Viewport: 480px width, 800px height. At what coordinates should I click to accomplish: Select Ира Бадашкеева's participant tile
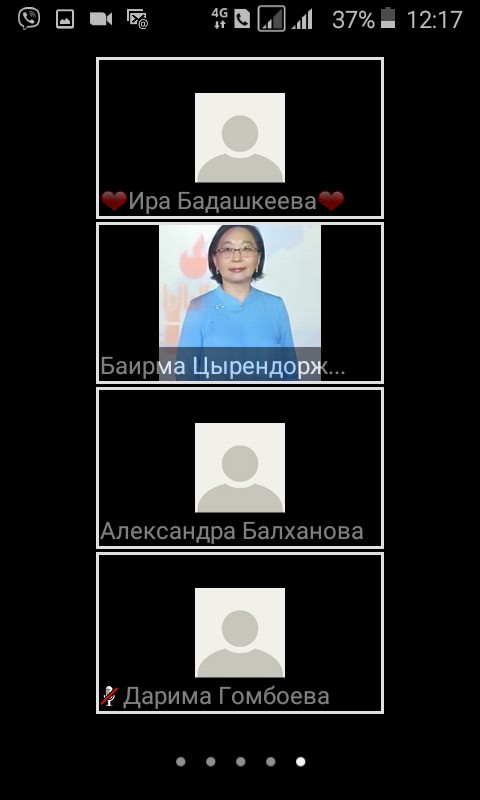[x=240, y=138]
